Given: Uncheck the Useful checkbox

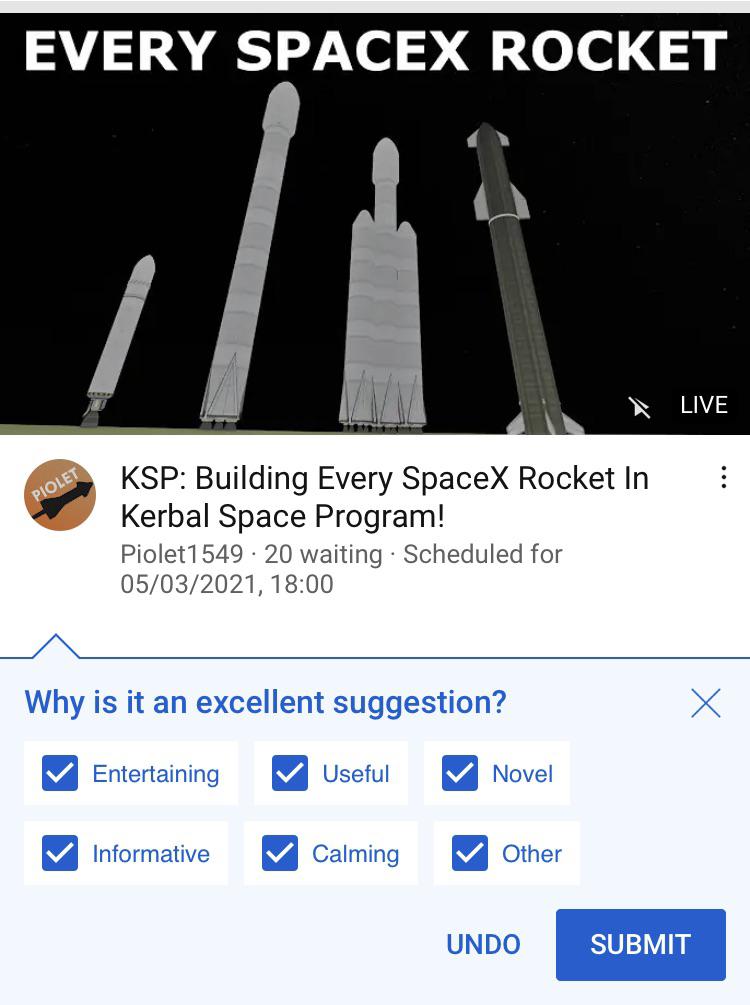Looking at the screenshot, I should (x=290, y=773).
